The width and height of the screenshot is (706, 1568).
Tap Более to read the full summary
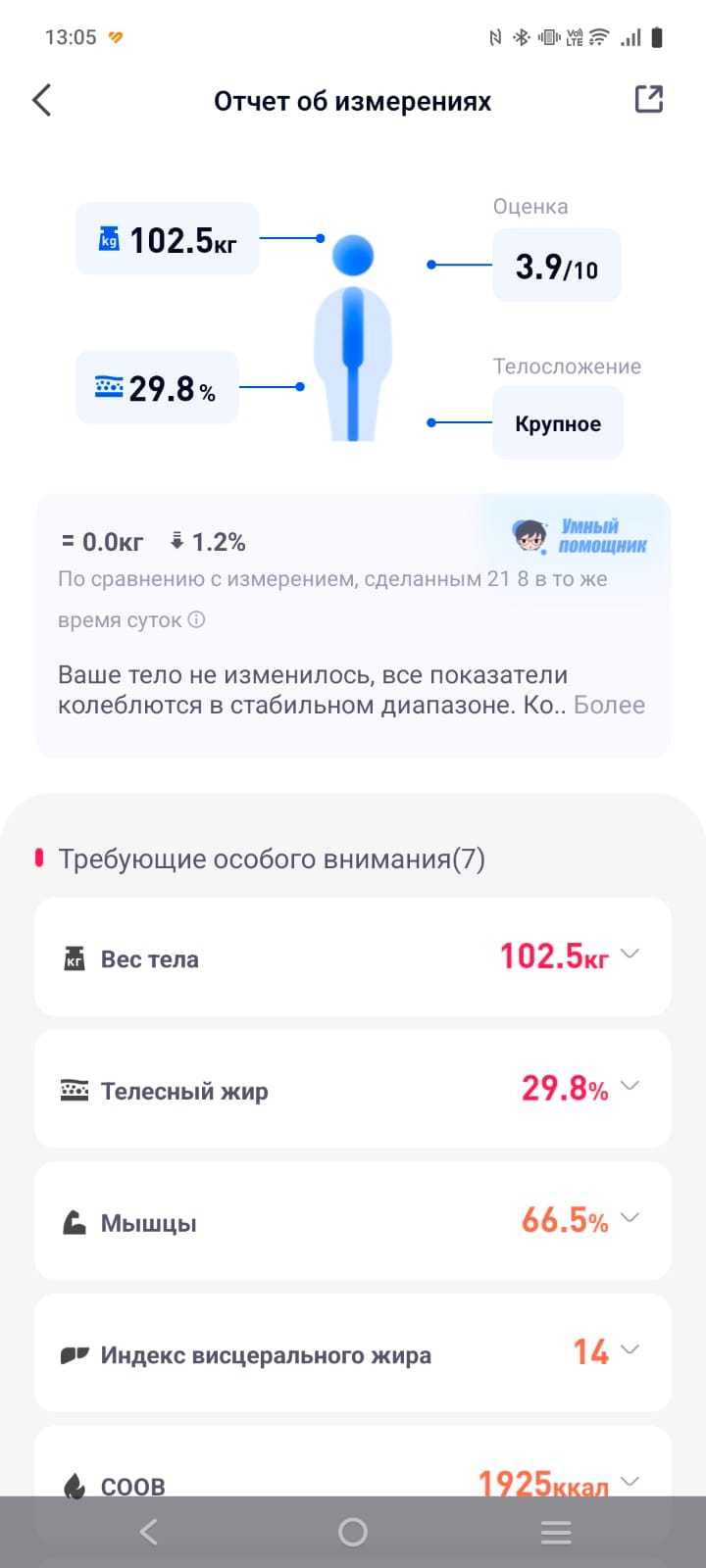pyautogui.click(x=609, y=706)
